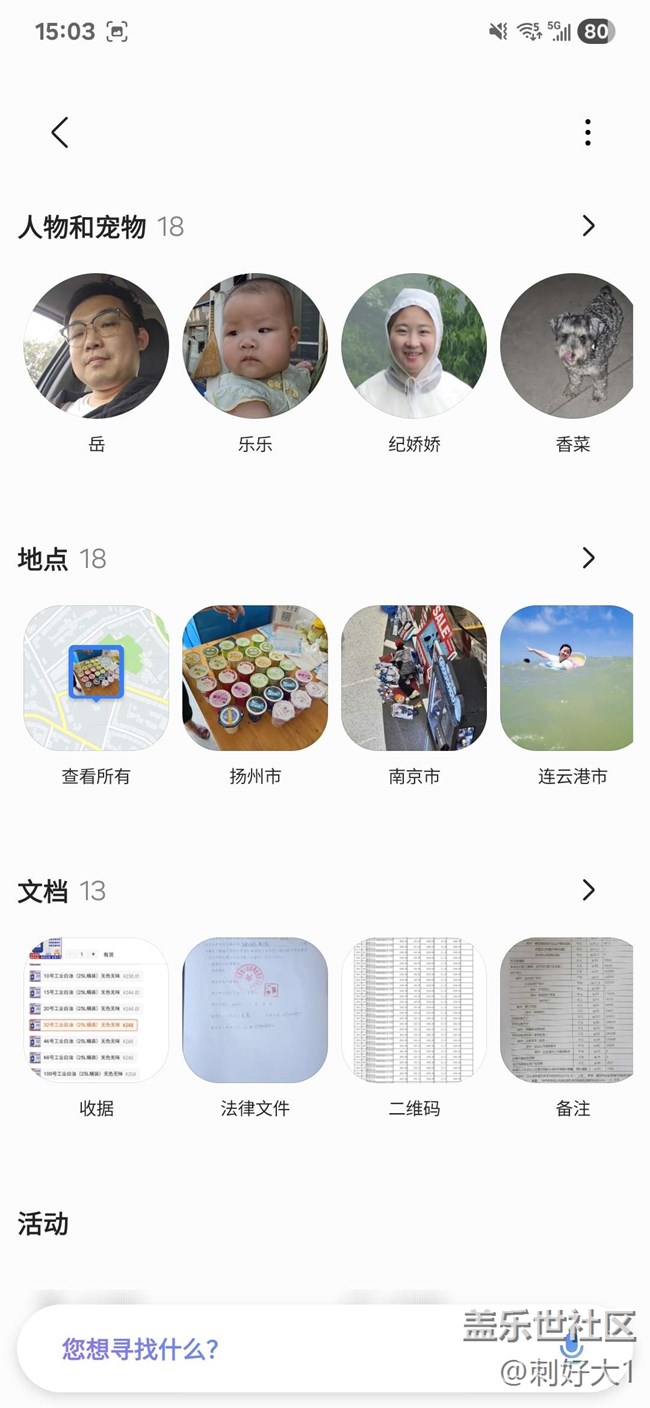Open the three-dot overflow menu
Image resolution: width=650 pixels, height=1408 pixels.
(588, 132)
